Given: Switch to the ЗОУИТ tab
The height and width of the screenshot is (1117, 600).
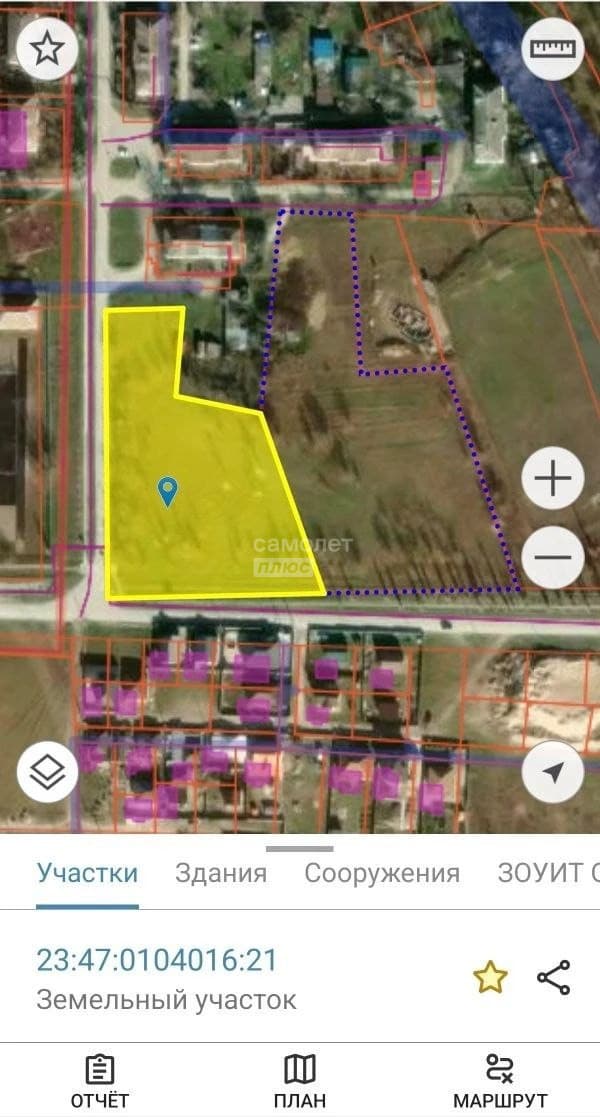Looking at the screenshot, I should coord(547,873).
